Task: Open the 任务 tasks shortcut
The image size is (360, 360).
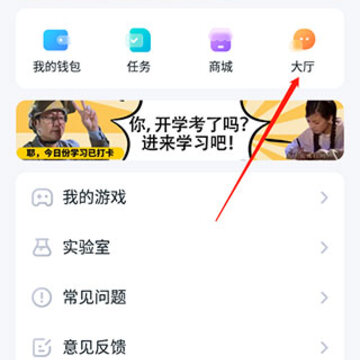Action: [x=139, y=51]
